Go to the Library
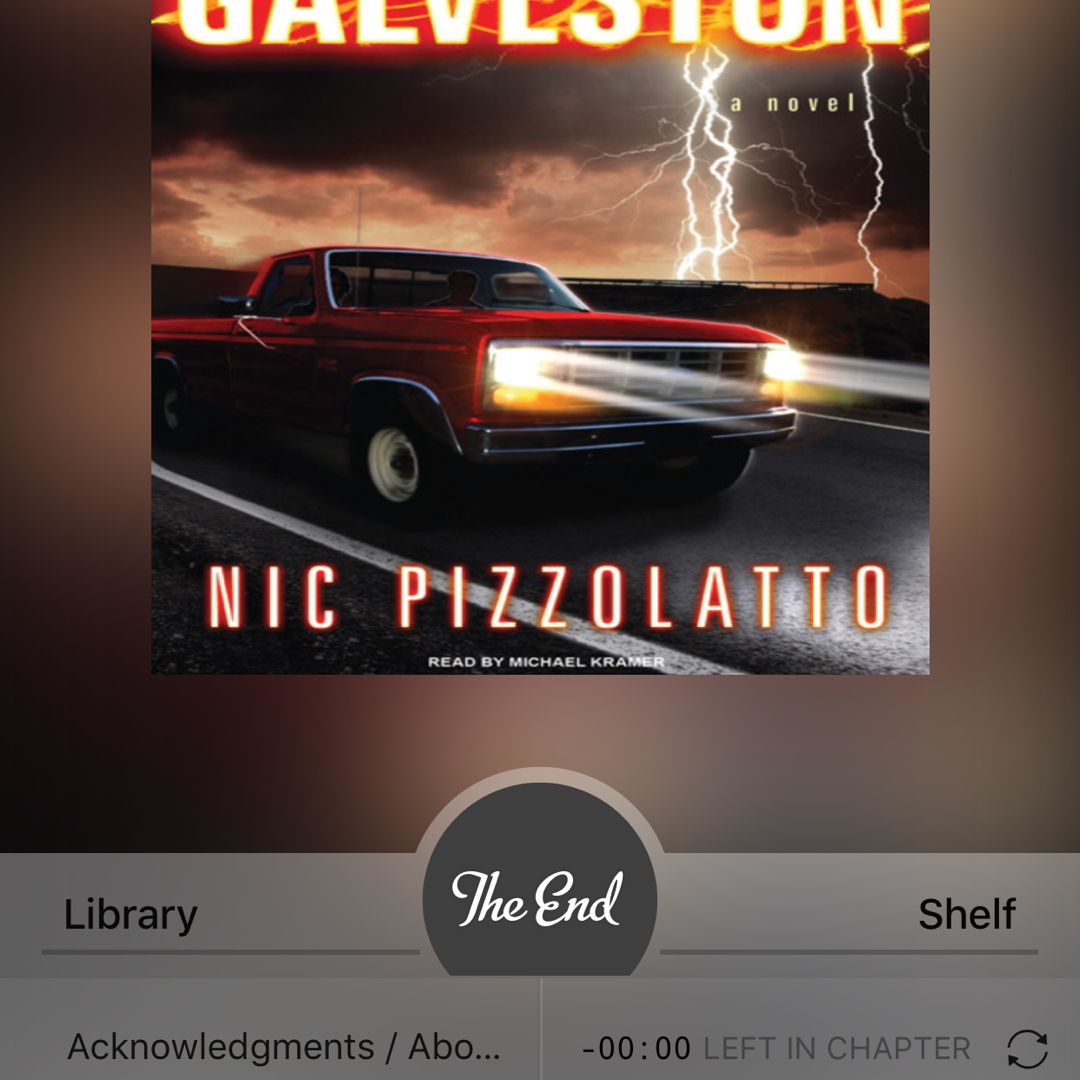The image size is (1080, 1080). coord(131,914)
